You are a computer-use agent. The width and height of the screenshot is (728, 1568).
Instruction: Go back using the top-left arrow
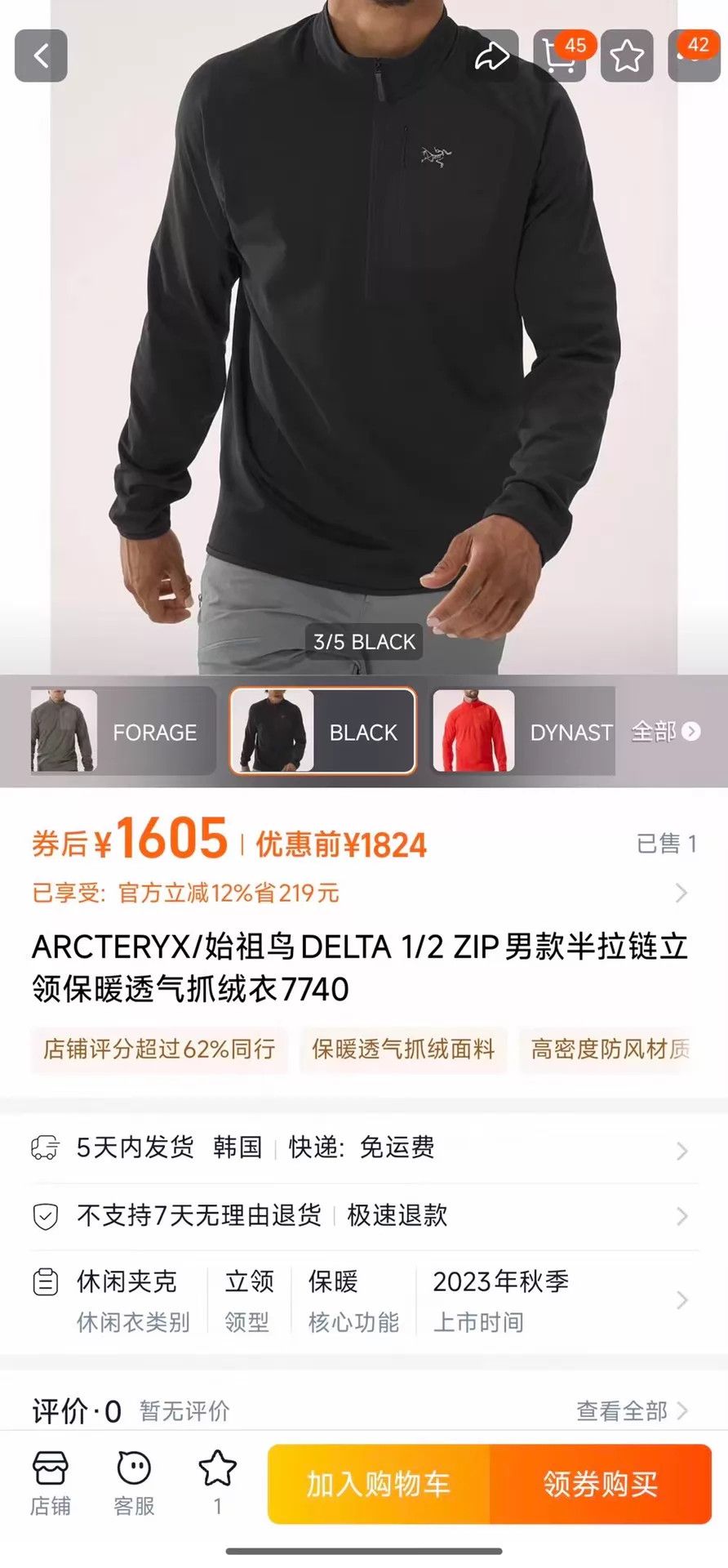[41, 56]
